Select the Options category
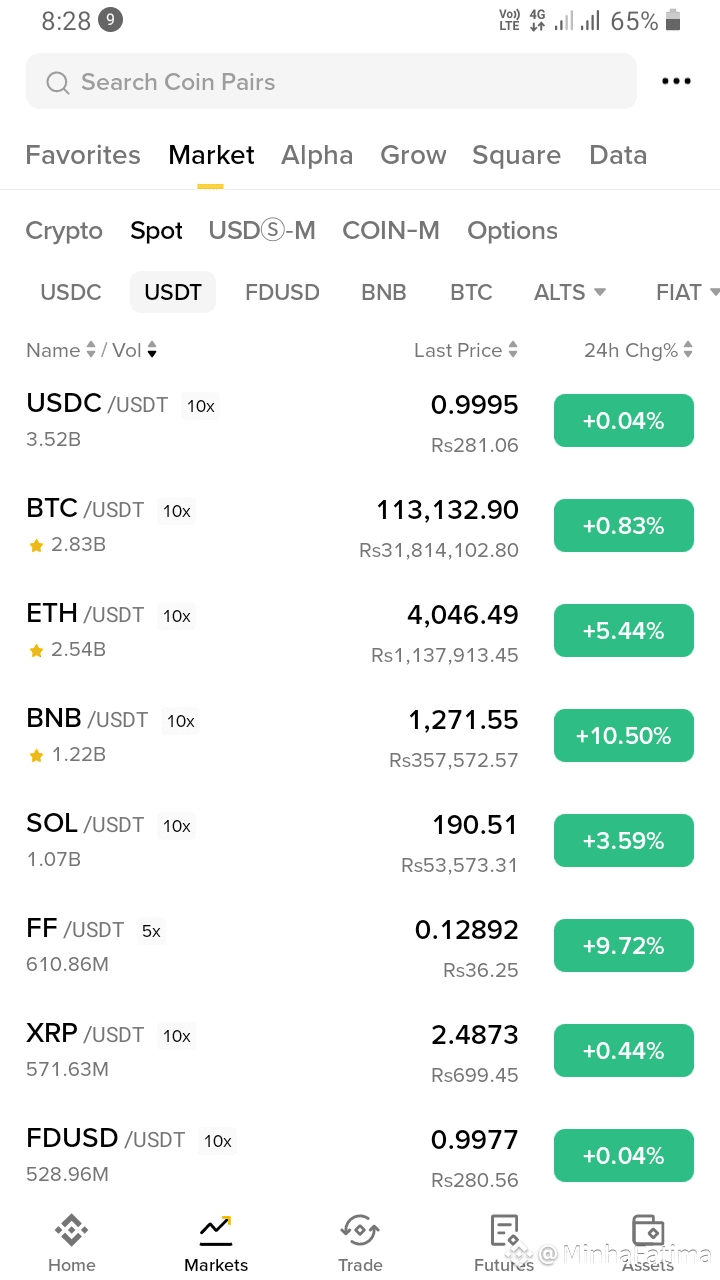Viewport: 720px width, 1280px height. [x=512, y=231]
